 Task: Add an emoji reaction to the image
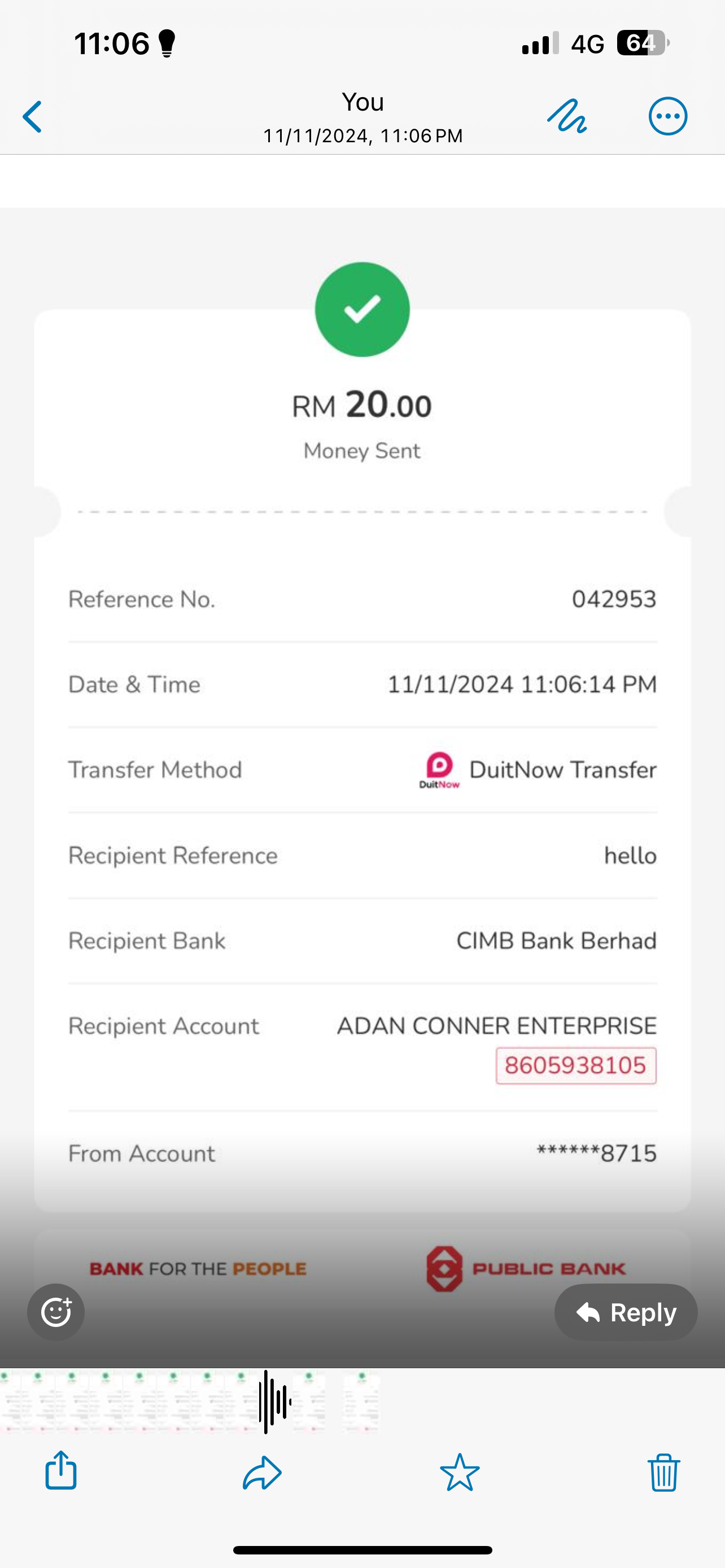pos(56,1312)
